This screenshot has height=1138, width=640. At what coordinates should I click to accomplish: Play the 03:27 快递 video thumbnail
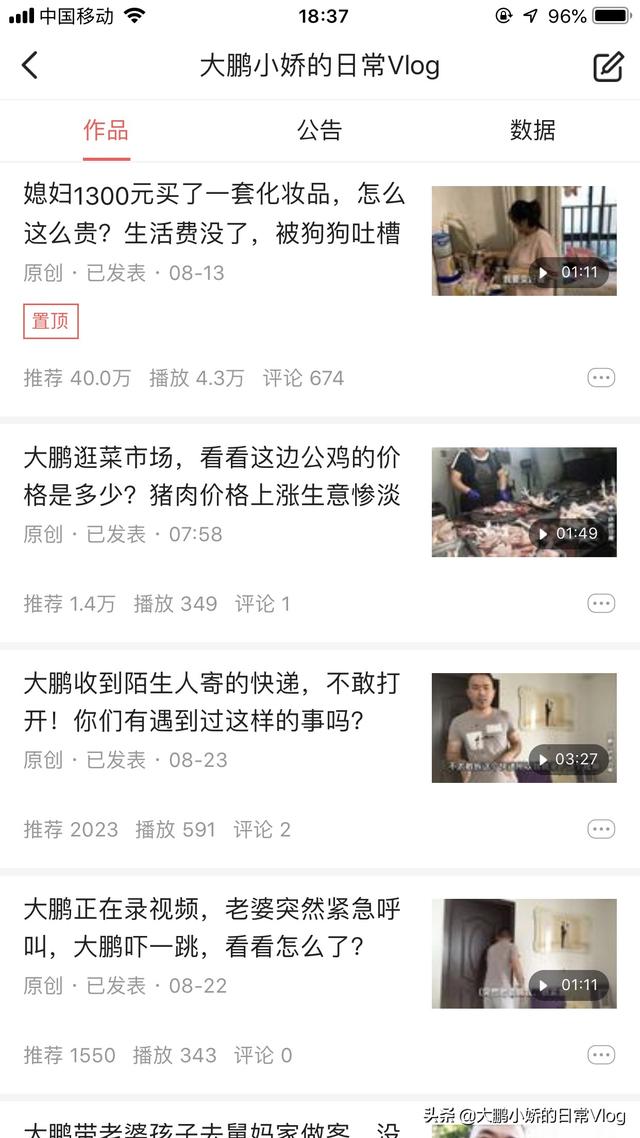pyautogui.click(x=524, y=727)
